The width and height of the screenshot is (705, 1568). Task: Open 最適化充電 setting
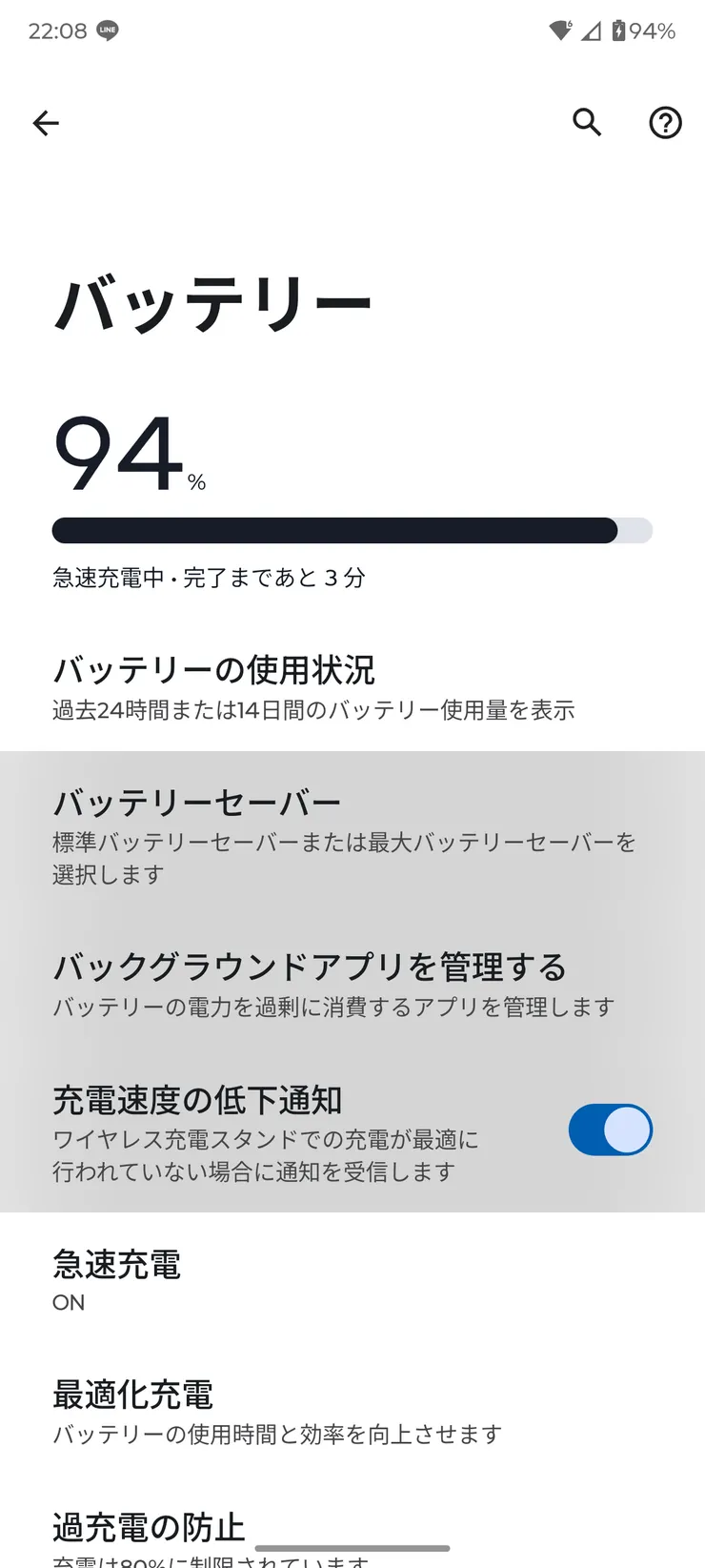pyautogui.click(x=276, y=1411)
